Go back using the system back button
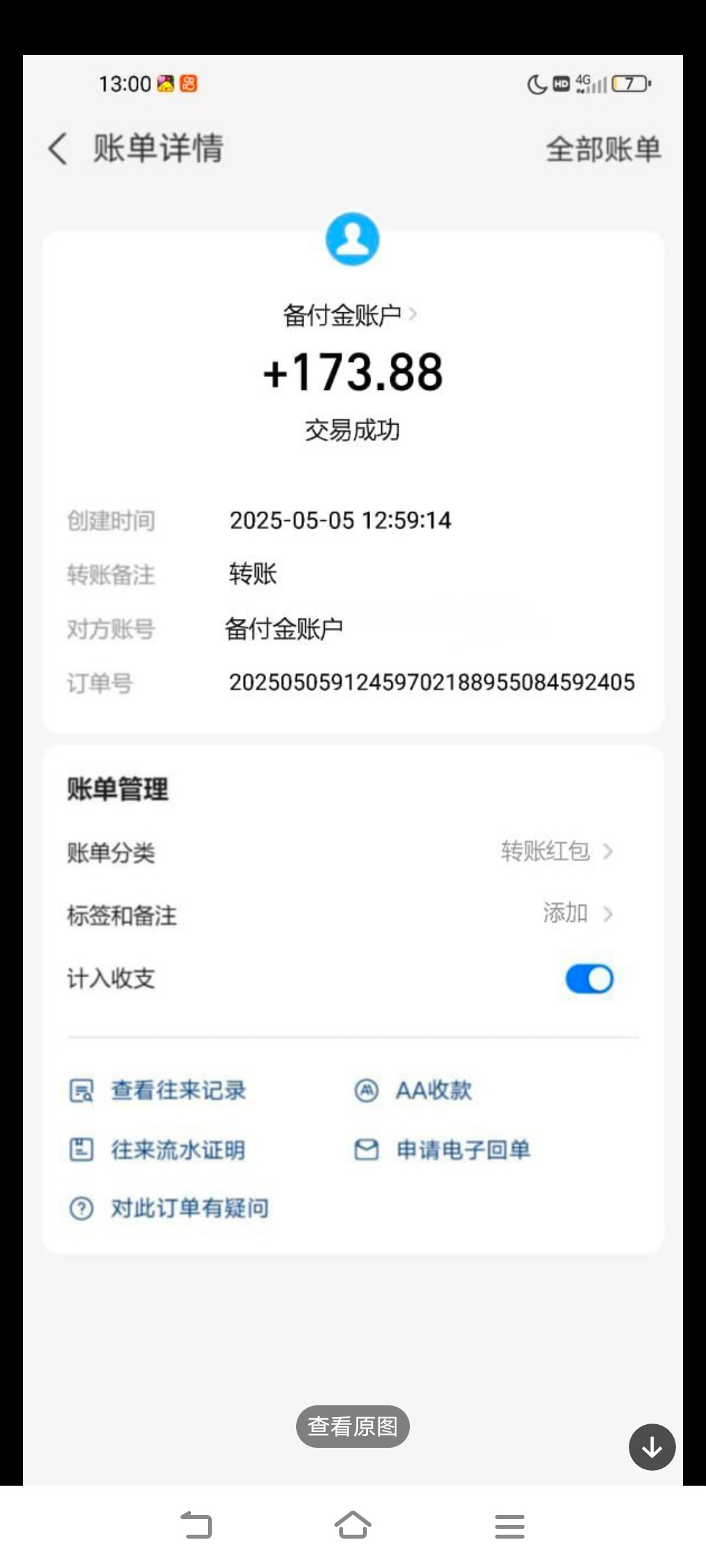The image size is (706, 1568). pyautogui.click(x=196, y=1526)
